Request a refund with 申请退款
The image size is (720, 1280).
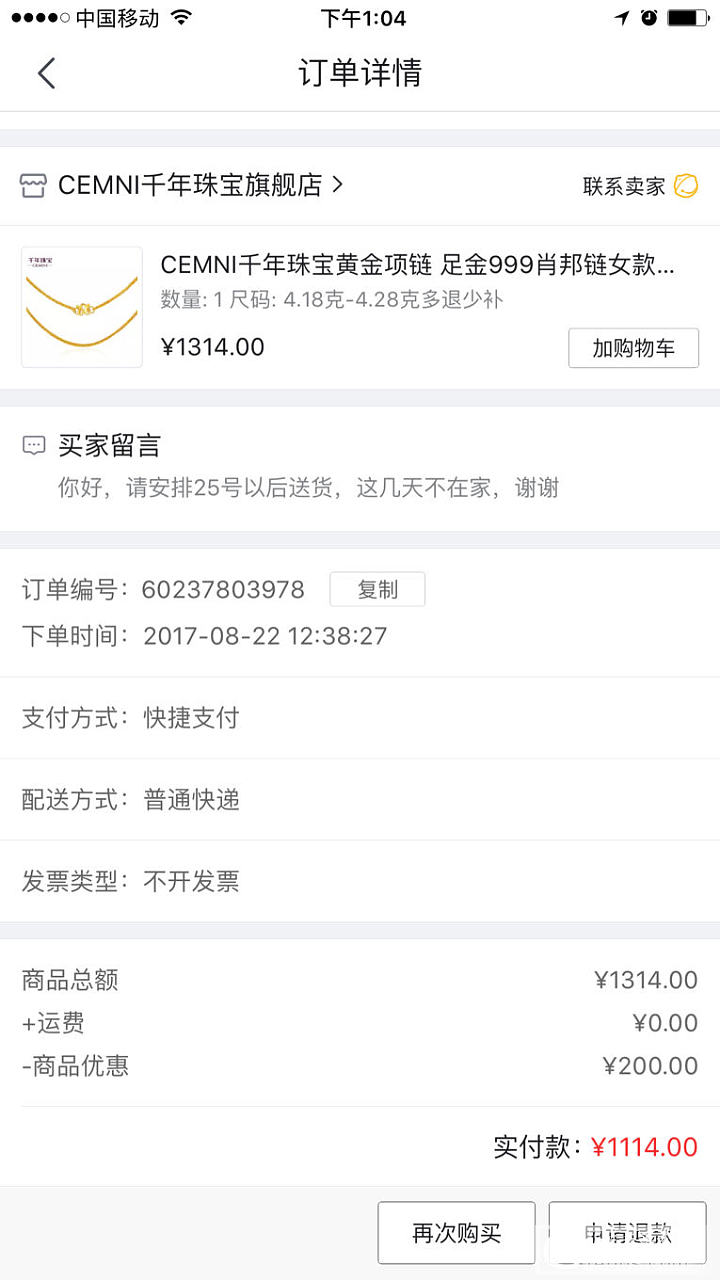tap(628, 1233)
